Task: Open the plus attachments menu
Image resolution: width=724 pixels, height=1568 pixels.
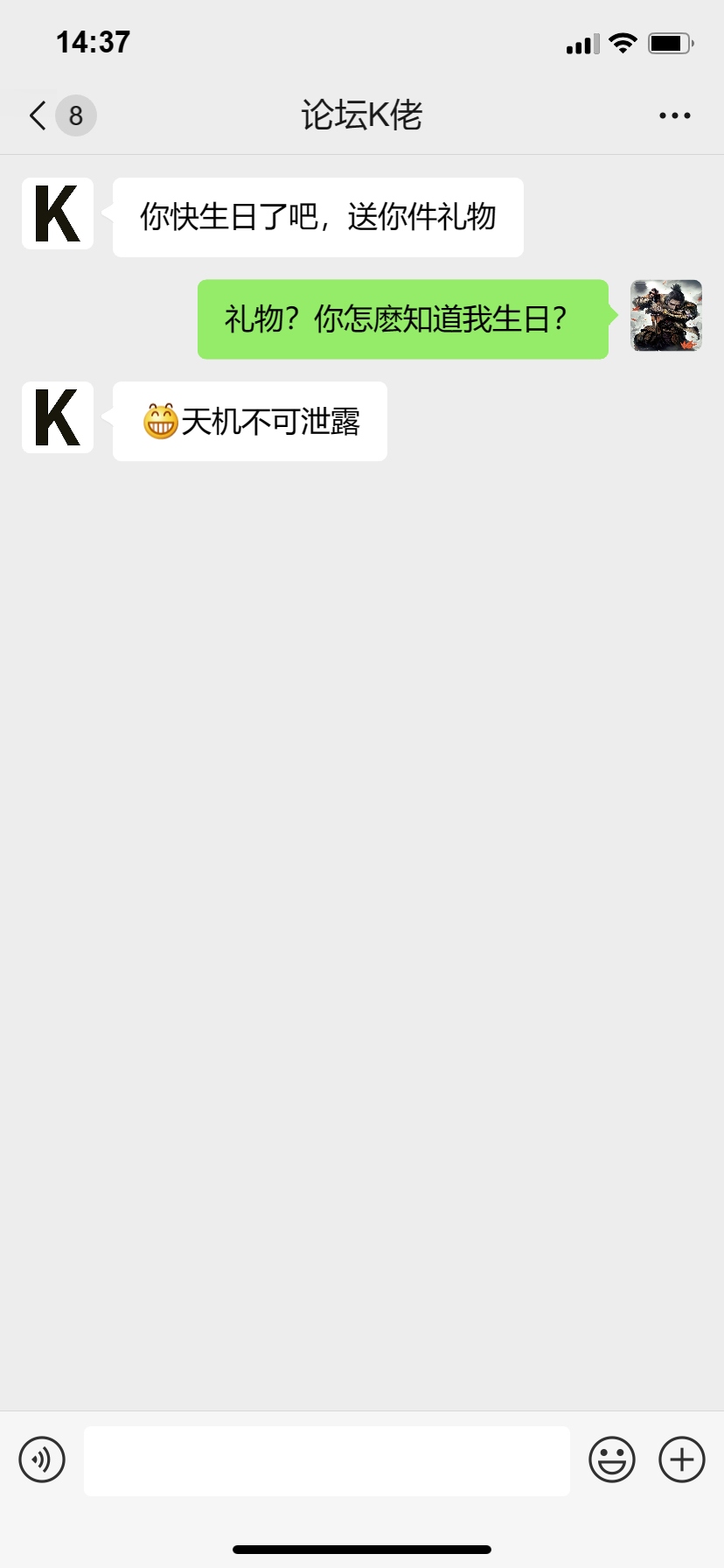Action: (x=681, y=1459)
